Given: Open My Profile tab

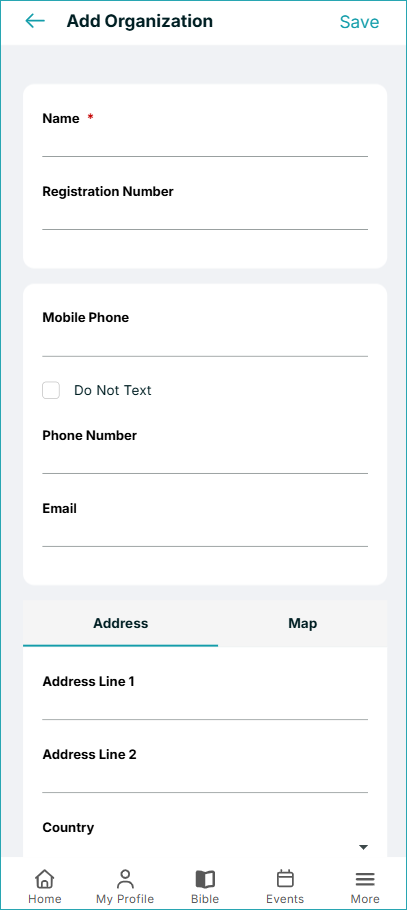Looking at the screenshot, I should [125, 887].
